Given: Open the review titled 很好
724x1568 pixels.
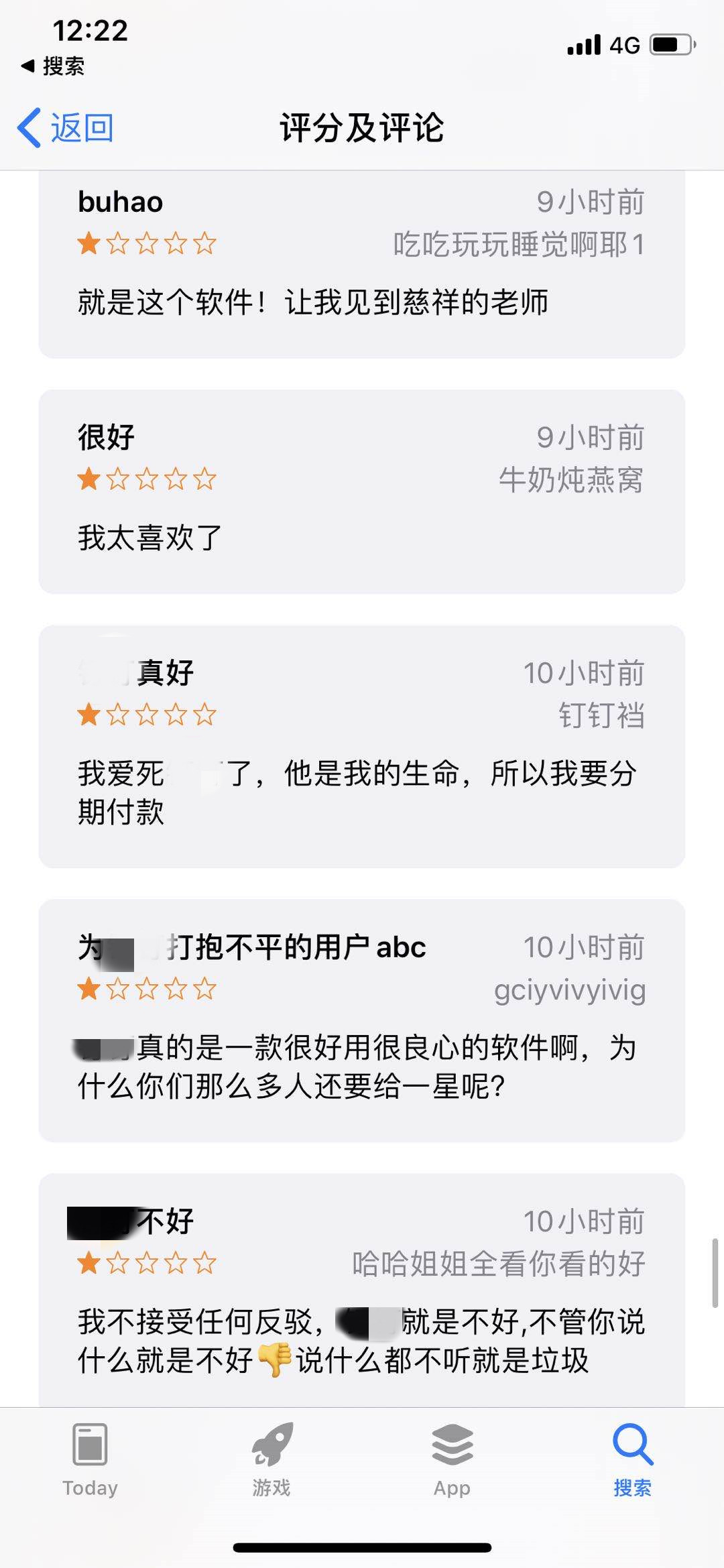Looking at the screenshot, I should 105,437.
